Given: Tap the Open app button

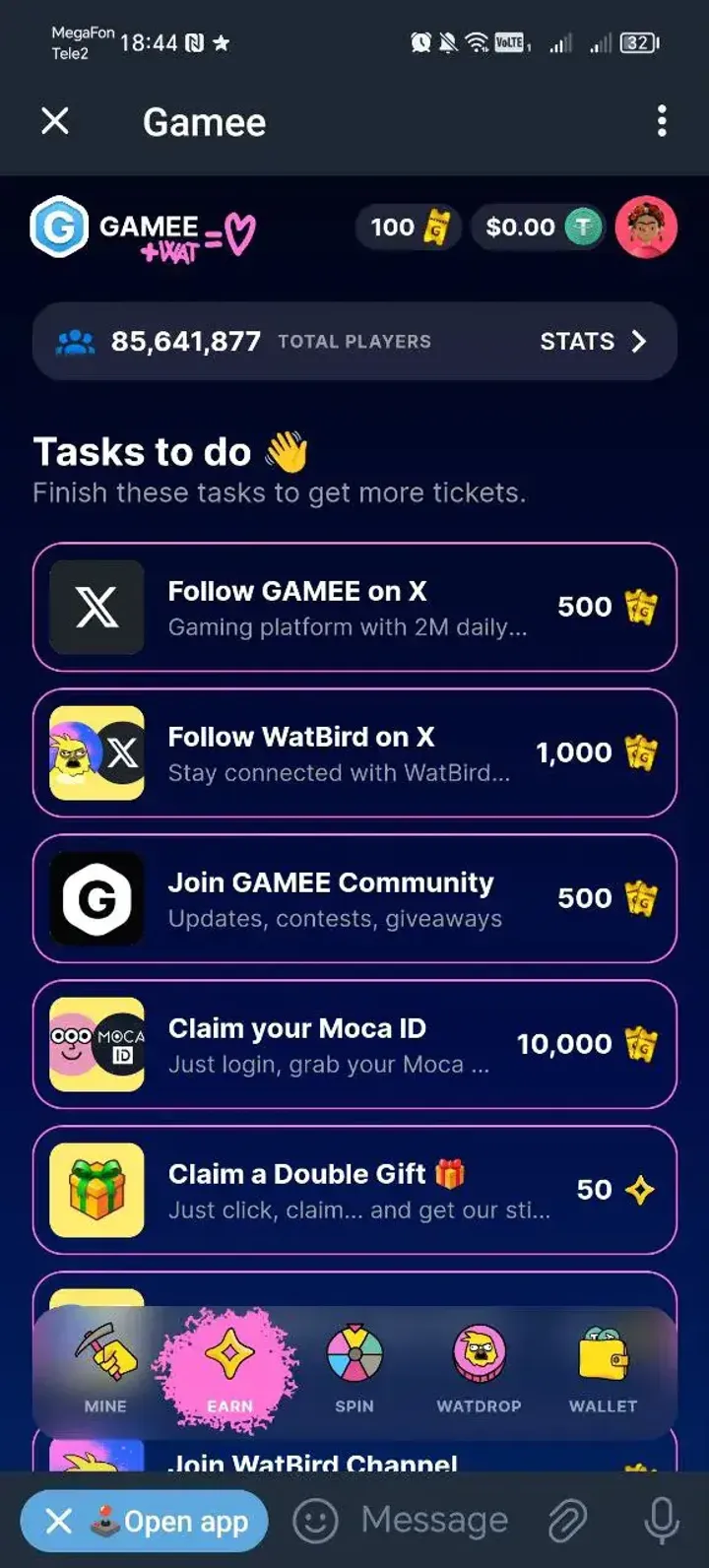Looking at the screenshot, I should click(x=144, y=1522).
